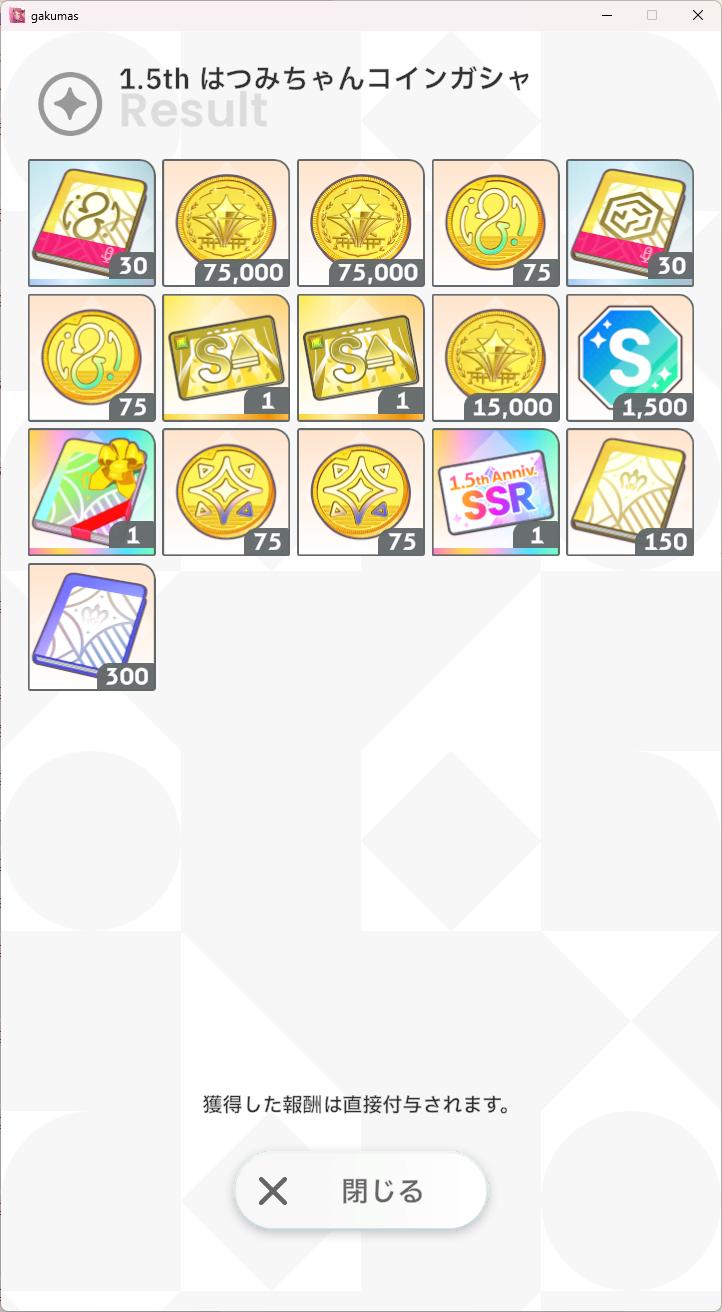Close the gakumas window
Image resolution: width=722 pixels, height=1312 pixels.
(x=697, y=15)
